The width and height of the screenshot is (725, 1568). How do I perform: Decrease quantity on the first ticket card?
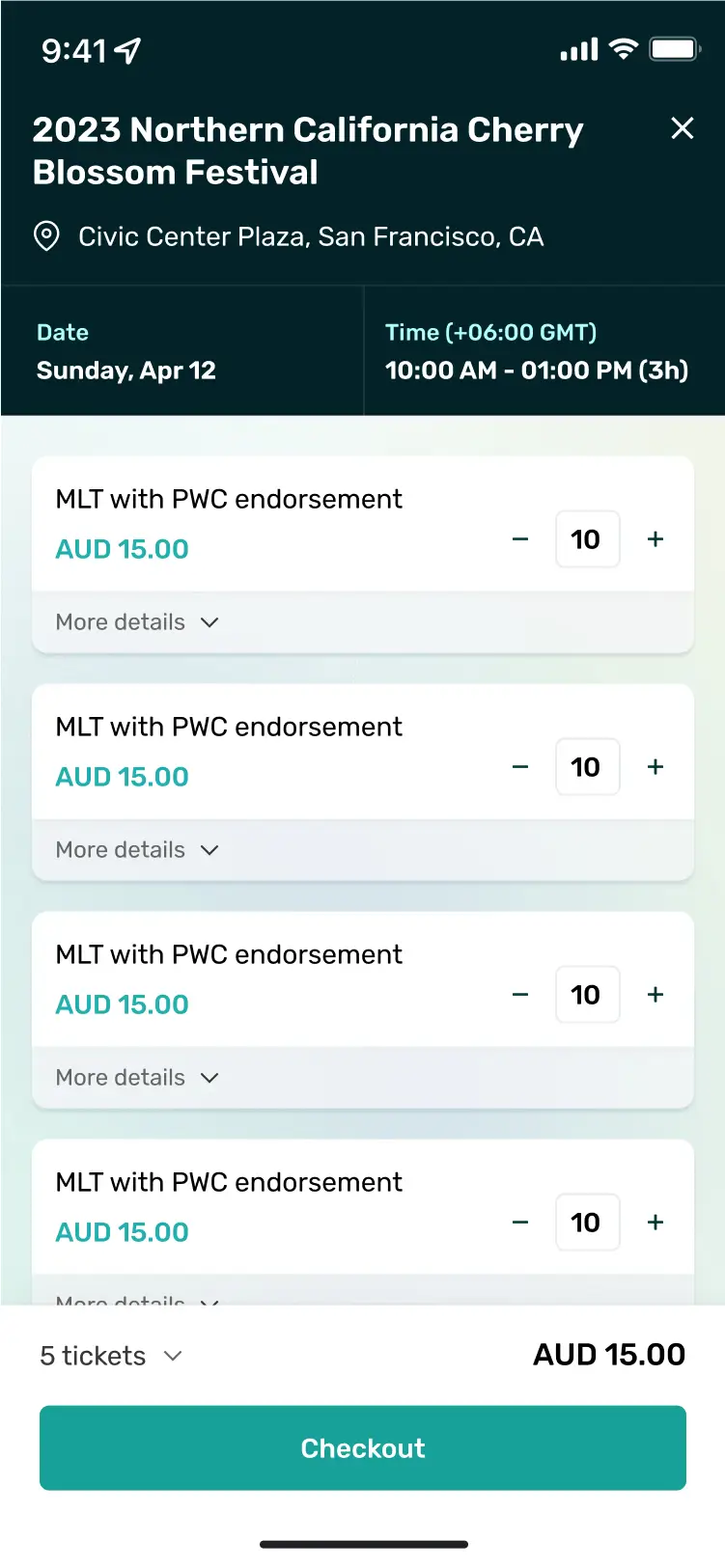(520, 539)
